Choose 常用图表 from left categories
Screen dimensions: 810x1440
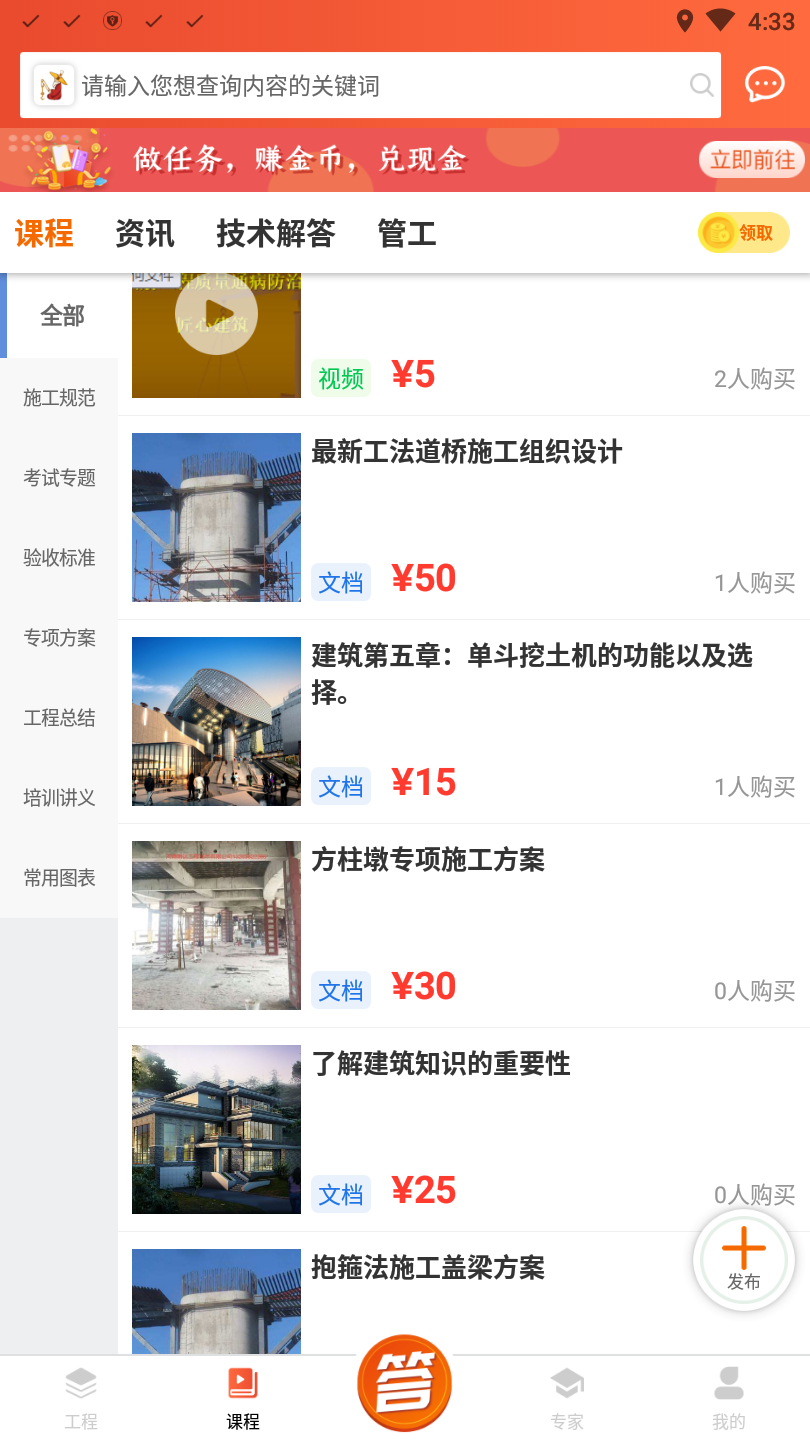(58, 877)
